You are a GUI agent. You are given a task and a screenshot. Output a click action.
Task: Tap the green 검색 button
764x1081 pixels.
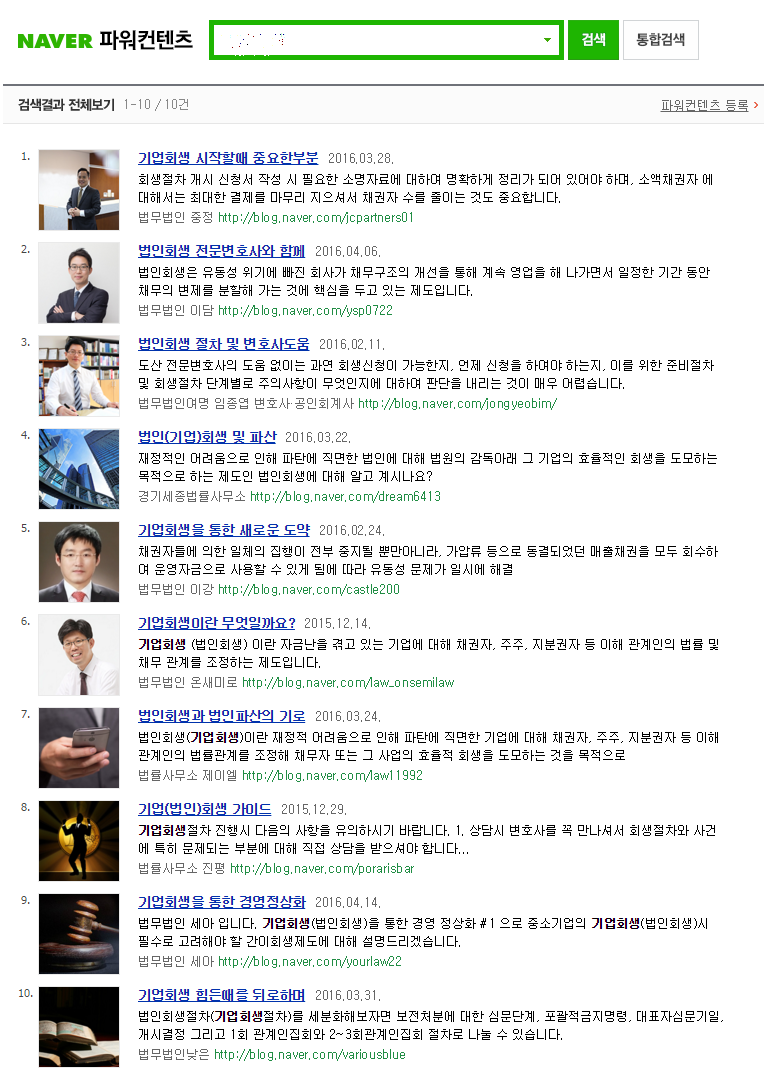pyautogui.click(x=593, y=40)
